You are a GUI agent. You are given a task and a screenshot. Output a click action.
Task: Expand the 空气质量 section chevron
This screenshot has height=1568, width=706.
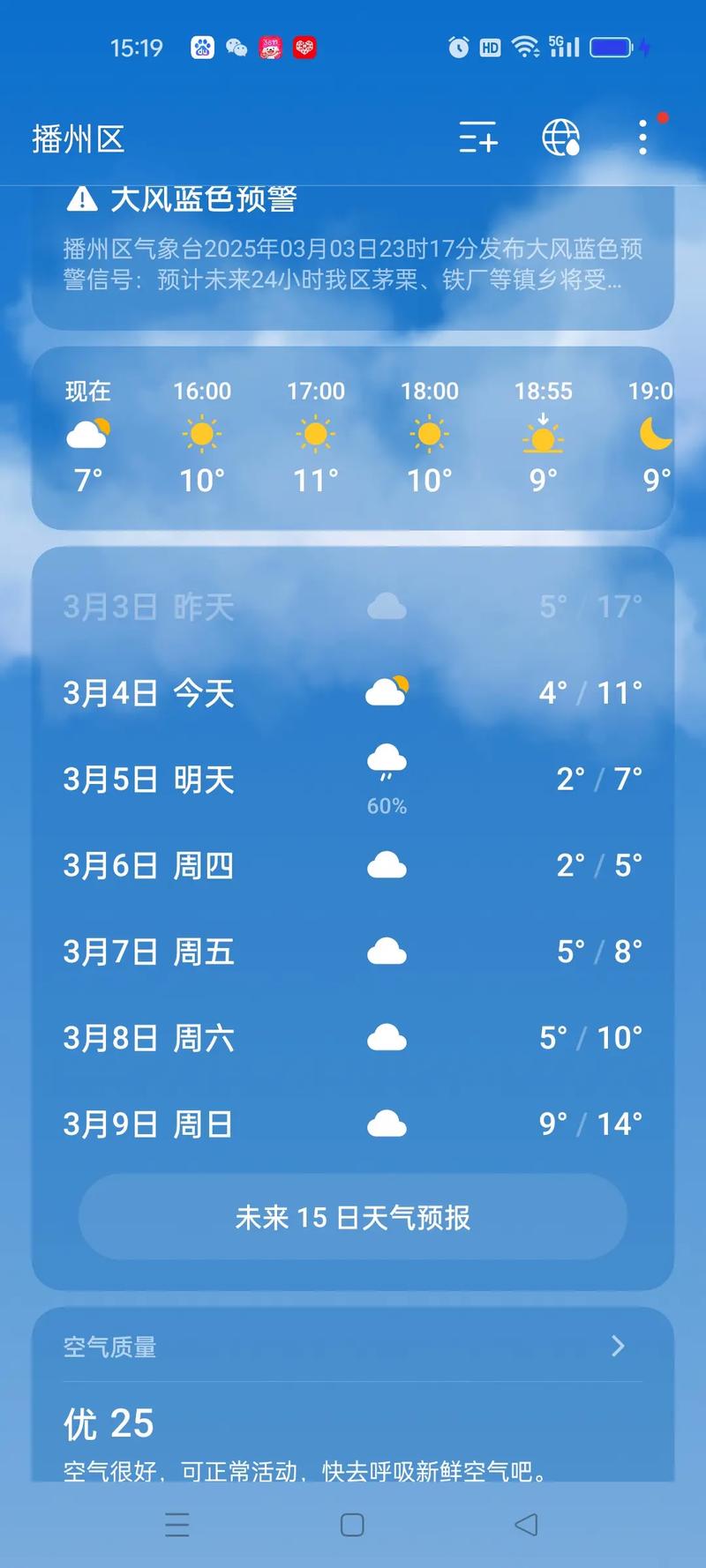tap(618, 1347)
